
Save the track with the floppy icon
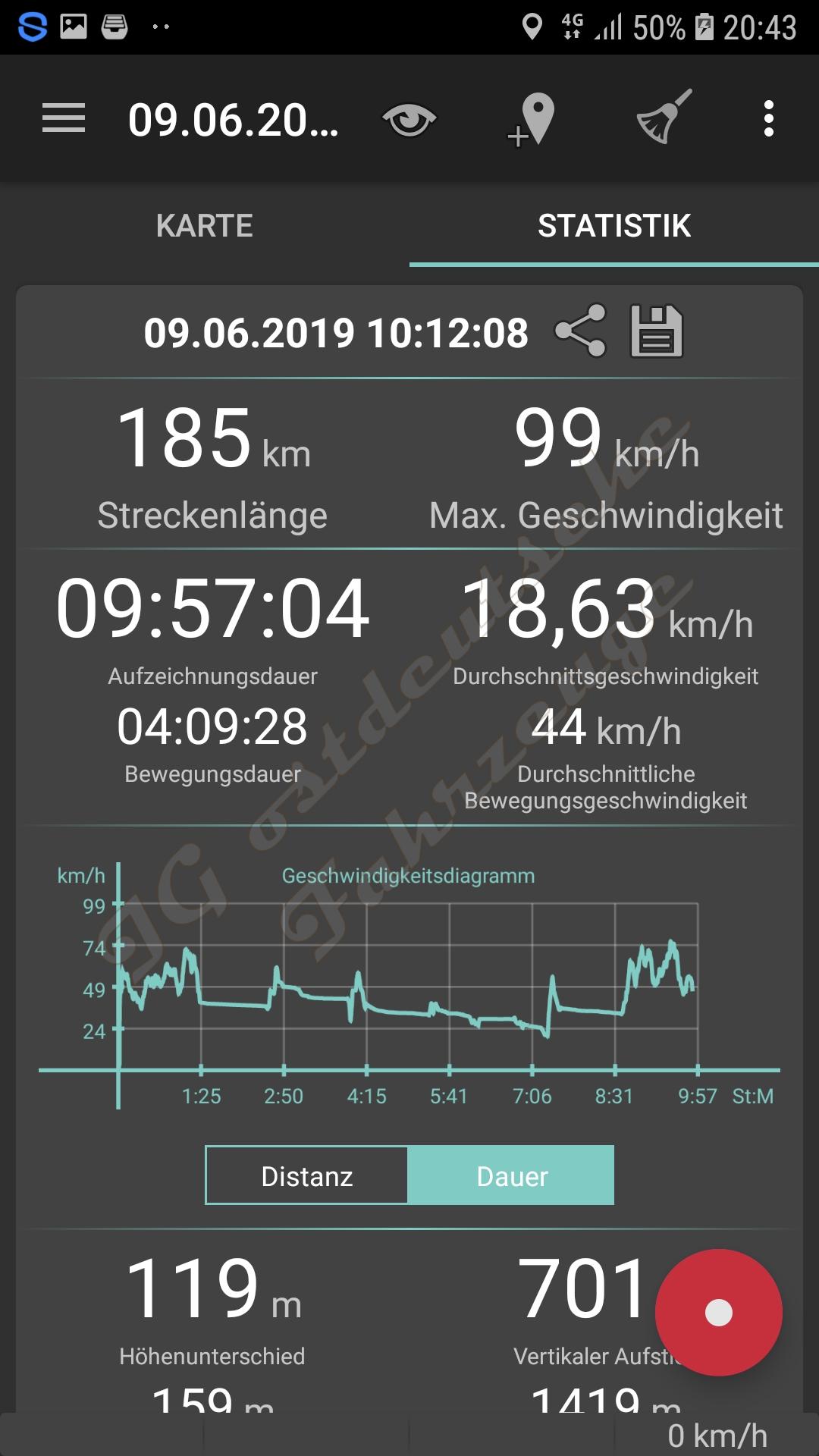pos(657,331)
